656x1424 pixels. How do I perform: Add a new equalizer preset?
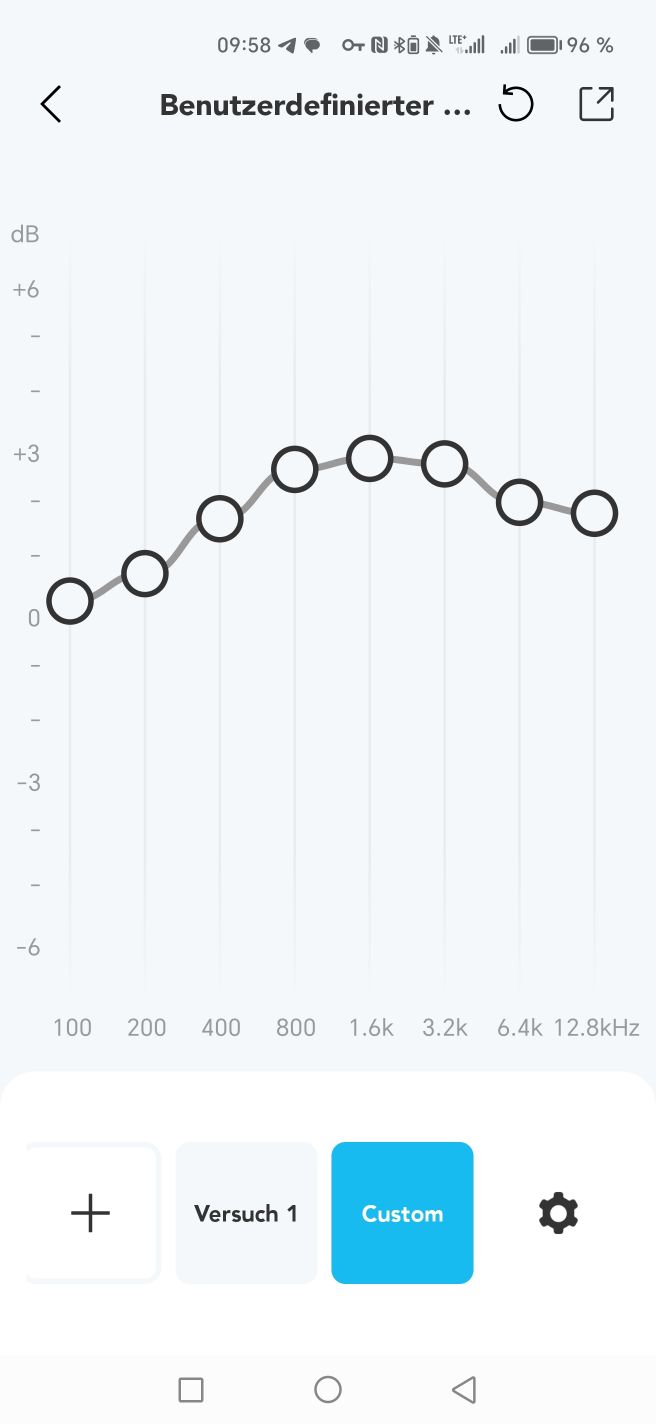91,1213
